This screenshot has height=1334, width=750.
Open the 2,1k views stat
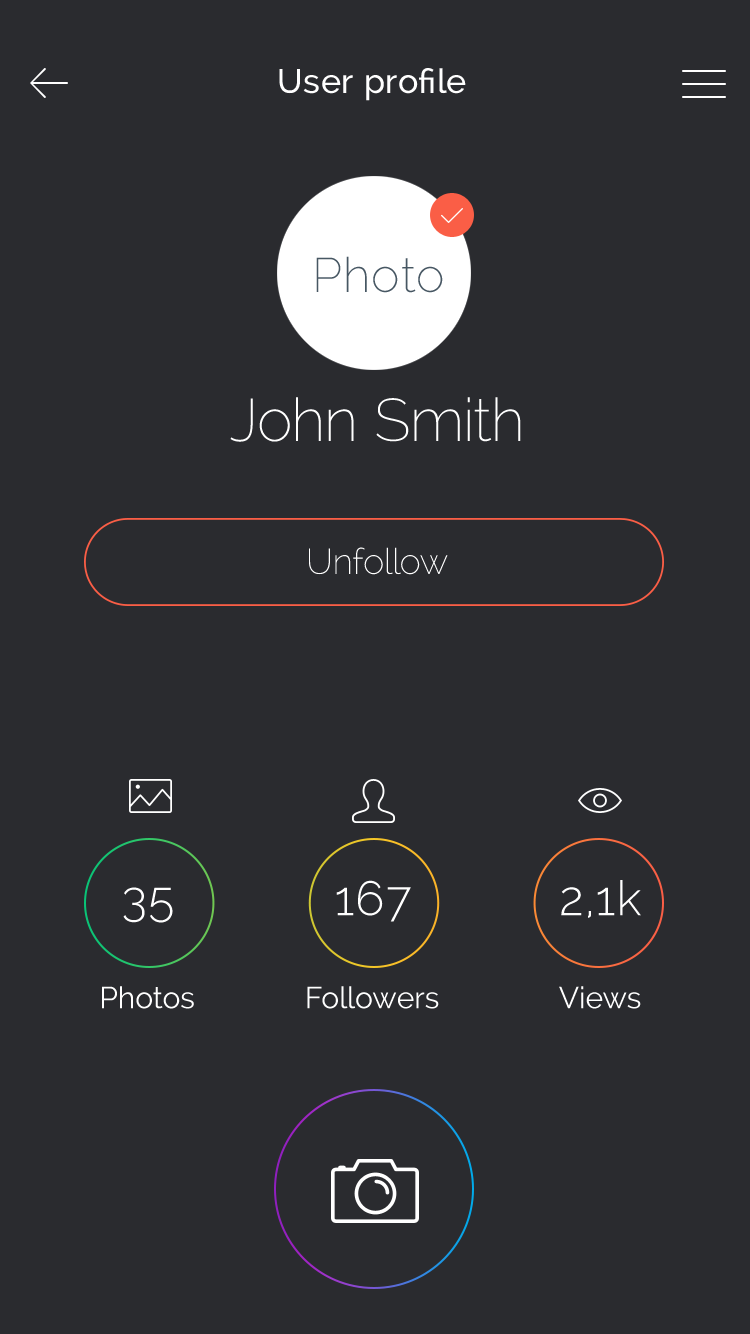pyautogui.click(x=598, y=903)
